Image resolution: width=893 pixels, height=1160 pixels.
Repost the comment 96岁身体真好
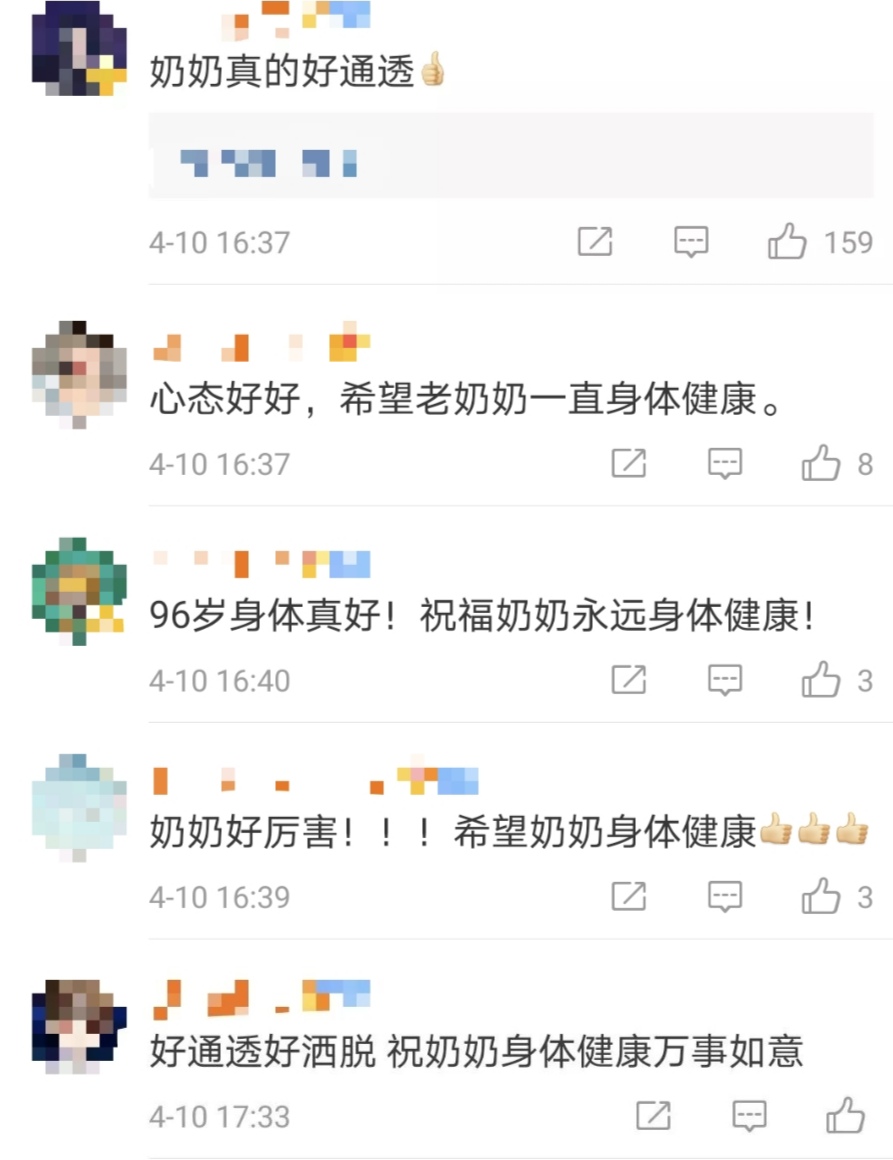tap(628, 680)
